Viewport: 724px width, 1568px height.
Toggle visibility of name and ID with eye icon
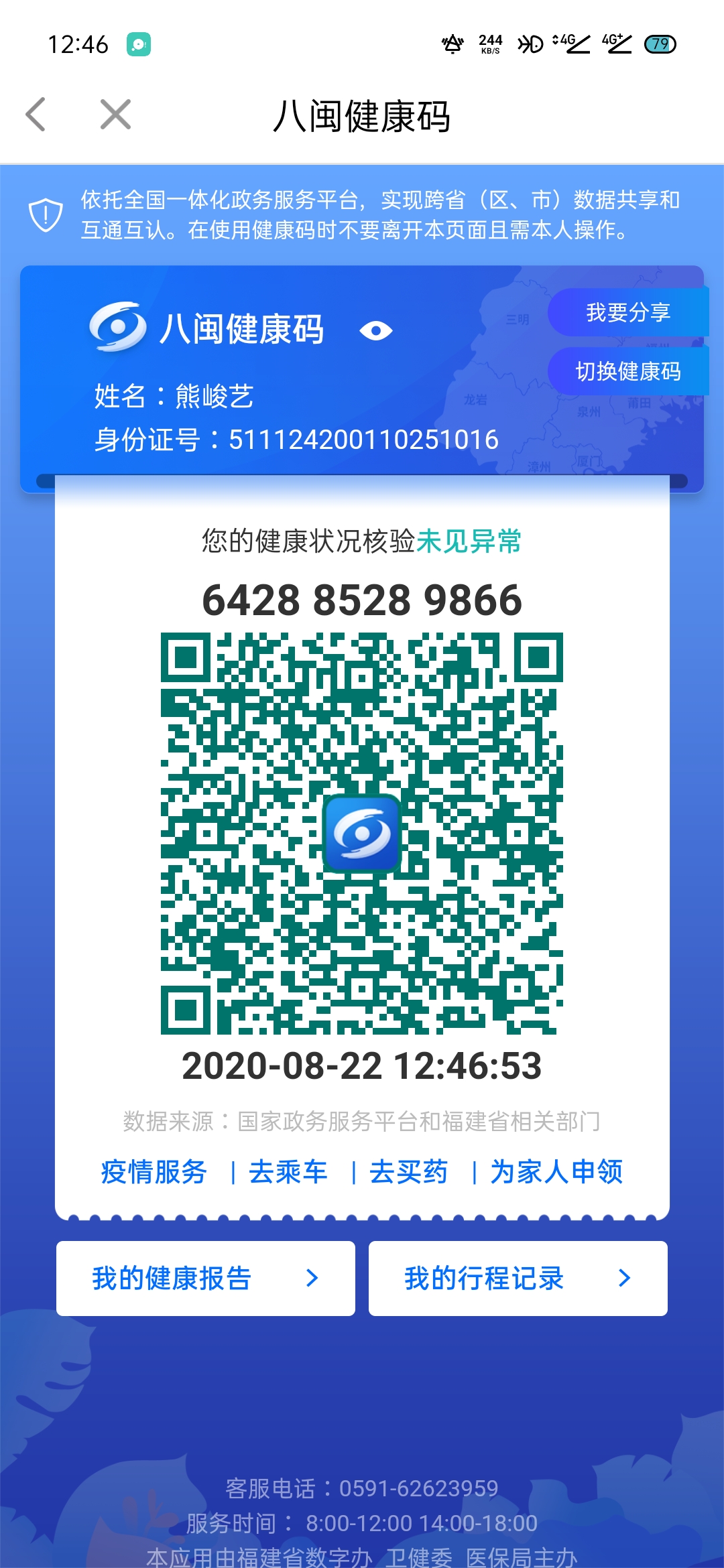(x=376, y=330)
